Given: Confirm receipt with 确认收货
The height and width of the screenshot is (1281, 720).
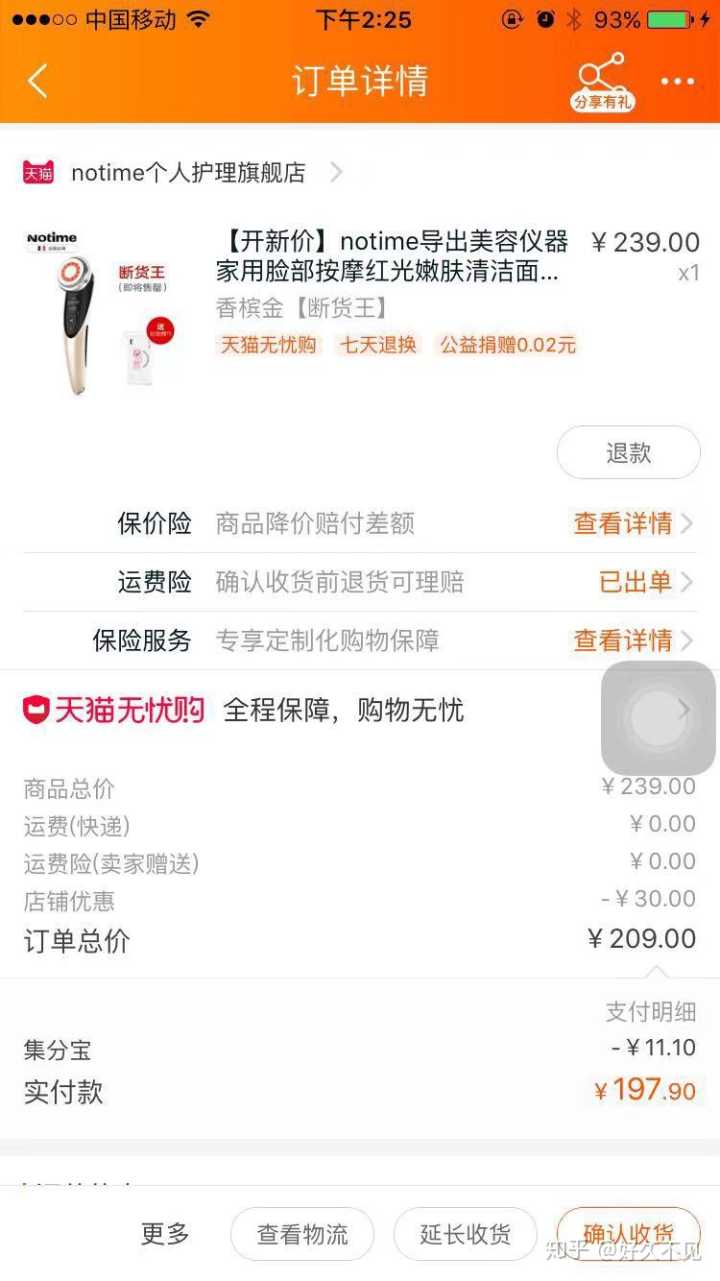Looking at the screenshot, I should click(x=628, y=1234).
